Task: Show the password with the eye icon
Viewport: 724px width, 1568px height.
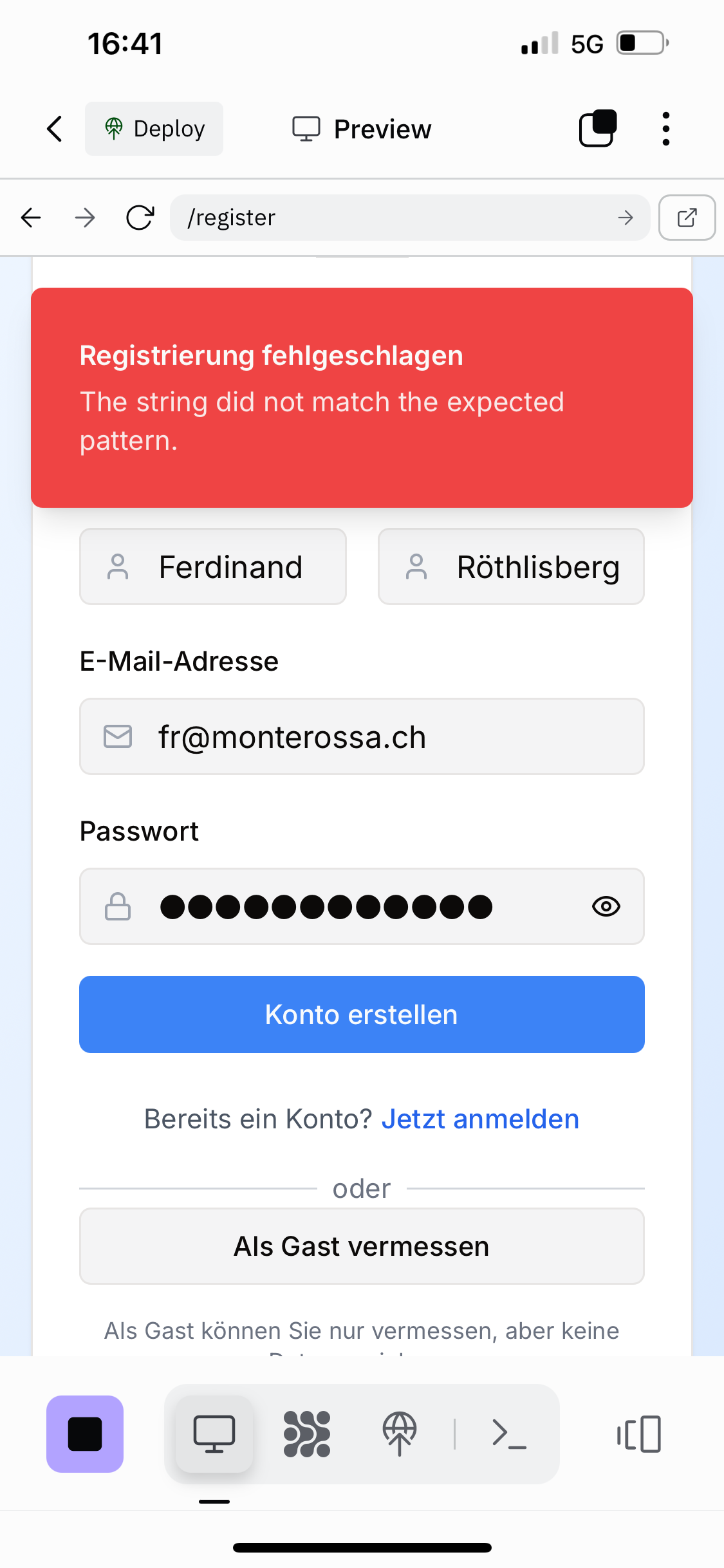Action: pos(606,907)
